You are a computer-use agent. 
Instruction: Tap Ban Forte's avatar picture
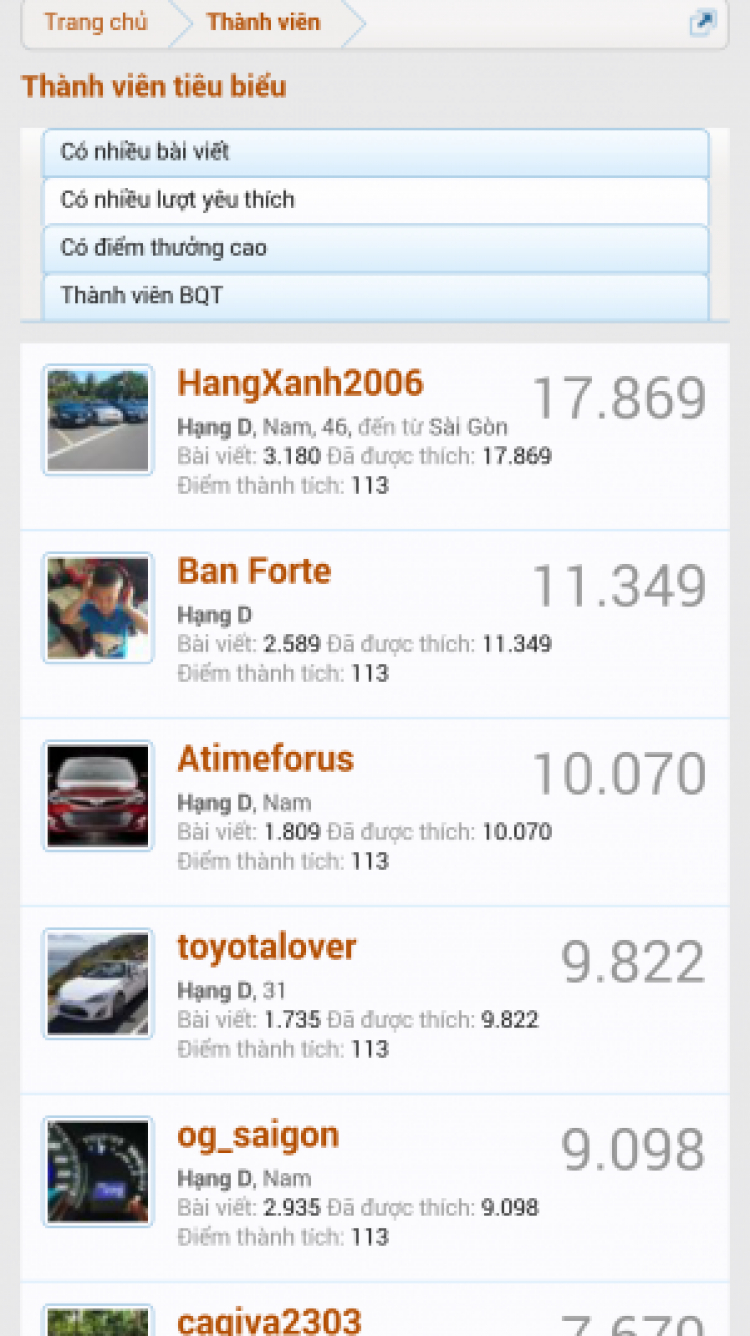point(98,608)
